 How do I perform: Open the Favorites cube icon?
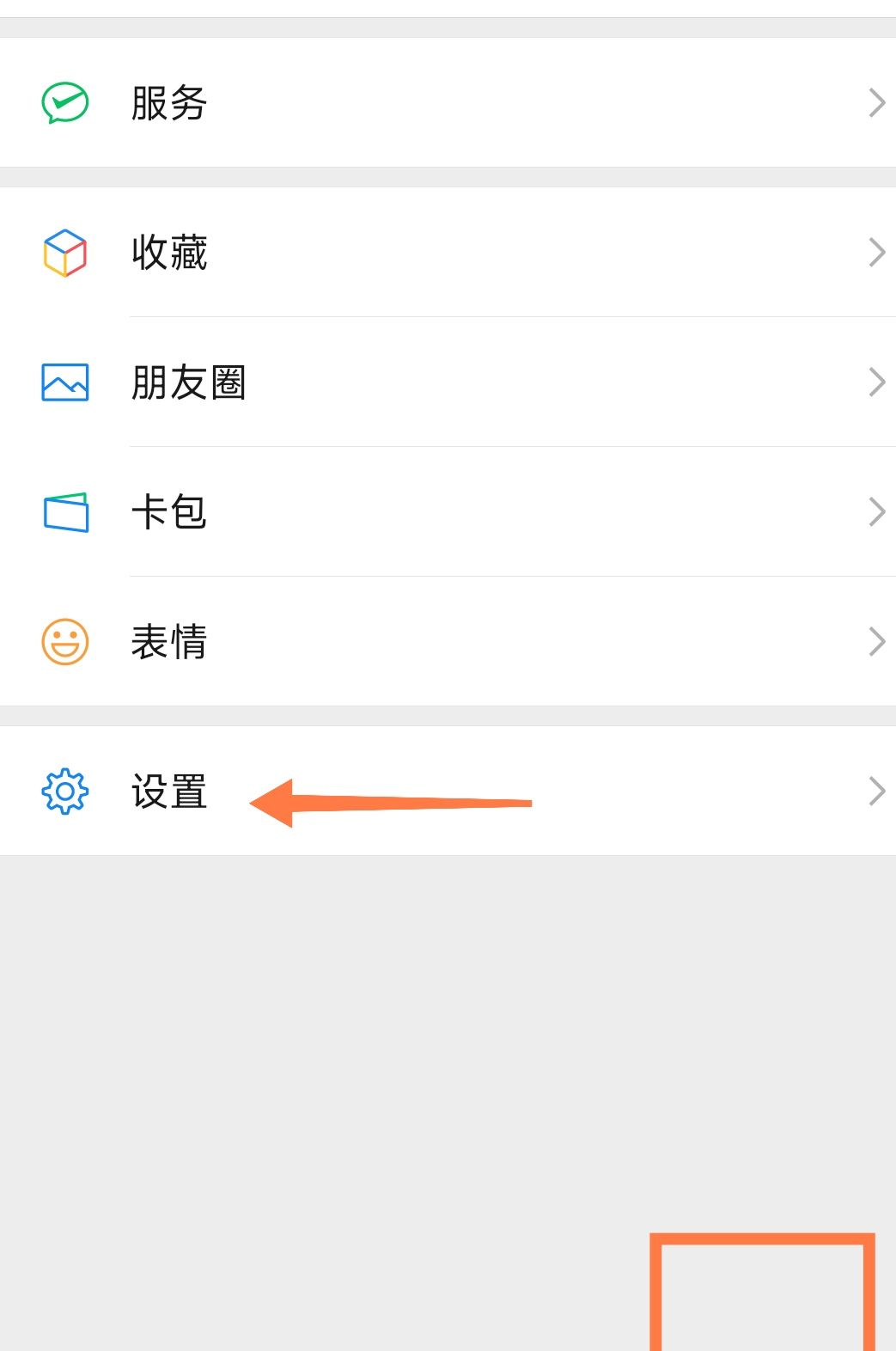(64, 252)
